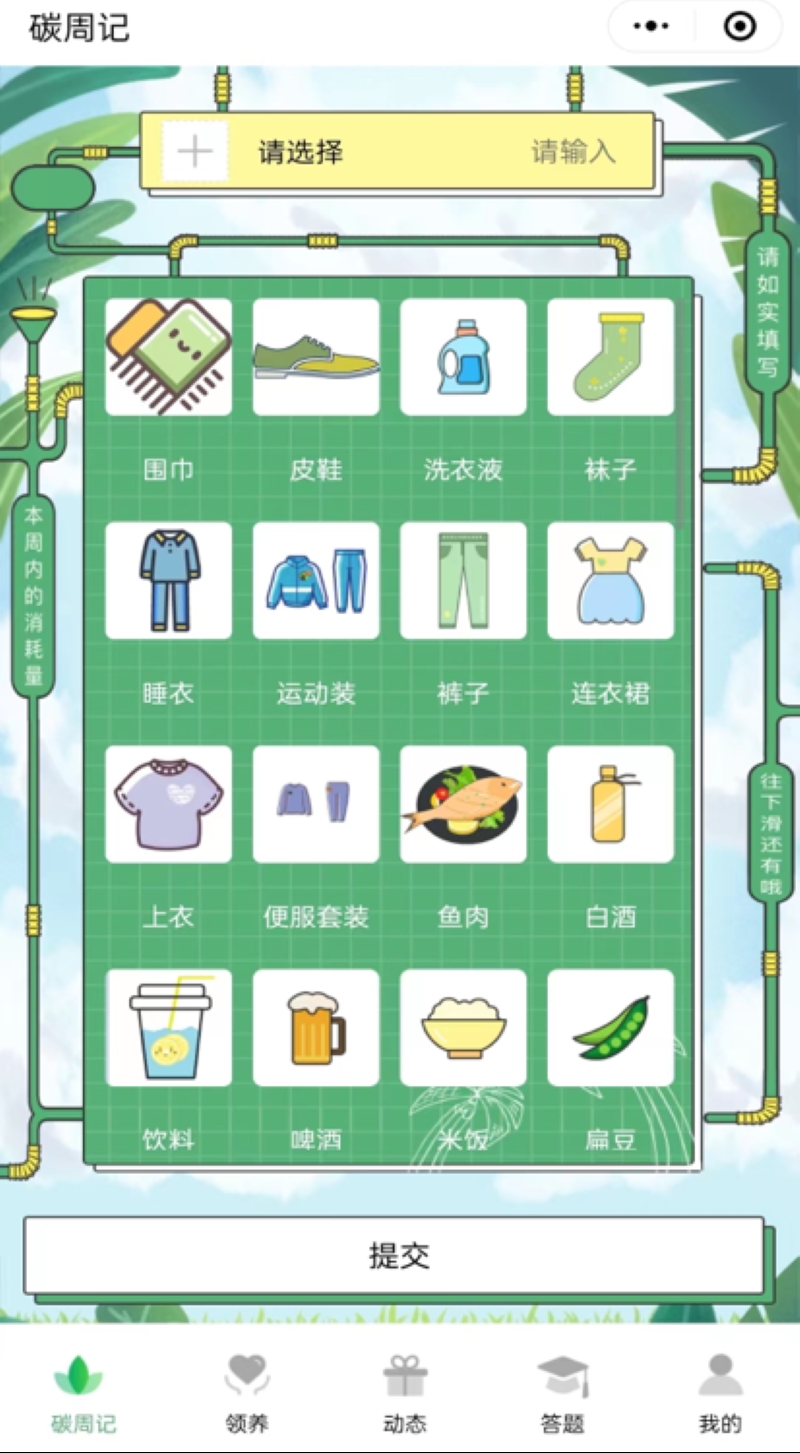Image resolution: width=800 pixels, height=1453 pixels.
Task: Select the 啤酒 beer item
Action: 316,1027
